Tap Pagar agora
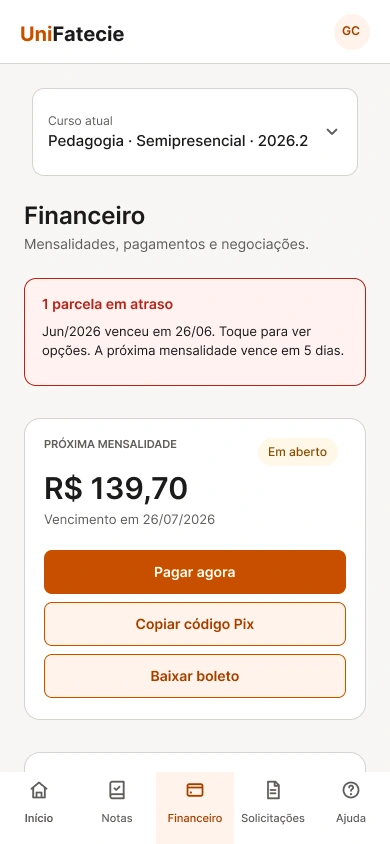 [195, 572]
